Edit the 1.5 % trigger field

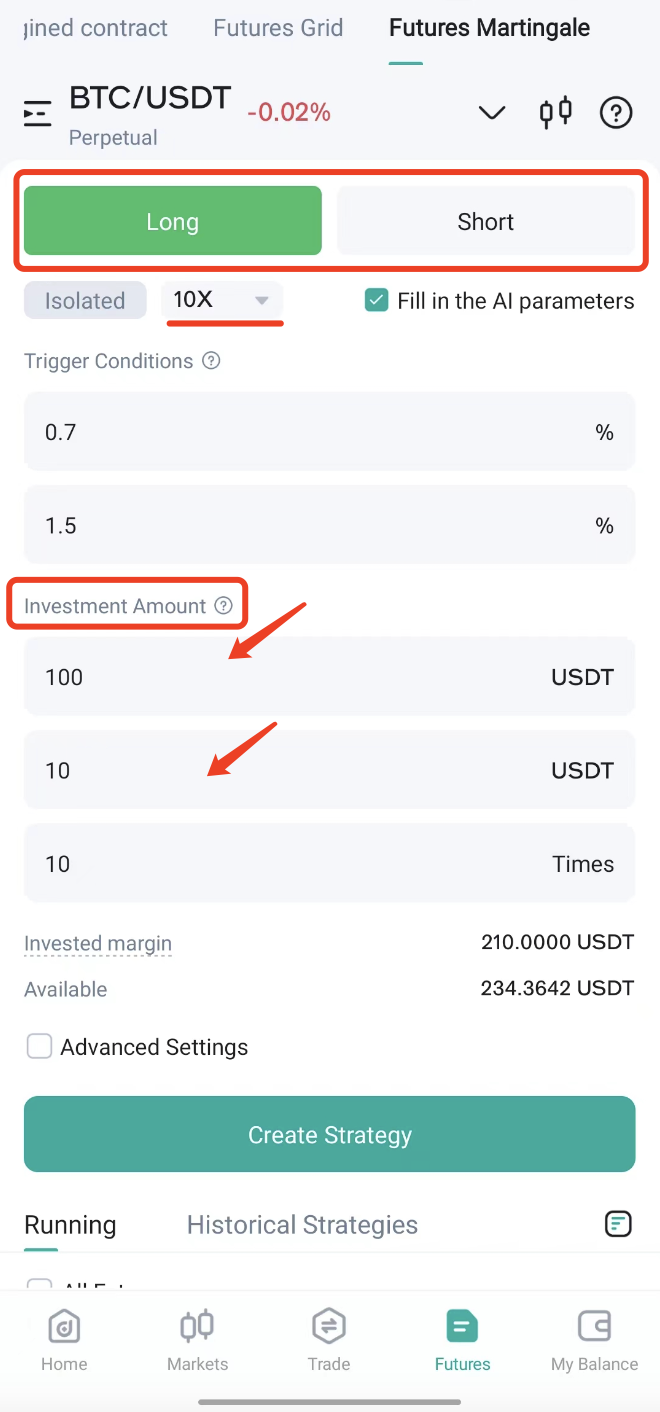pos(330,525)
